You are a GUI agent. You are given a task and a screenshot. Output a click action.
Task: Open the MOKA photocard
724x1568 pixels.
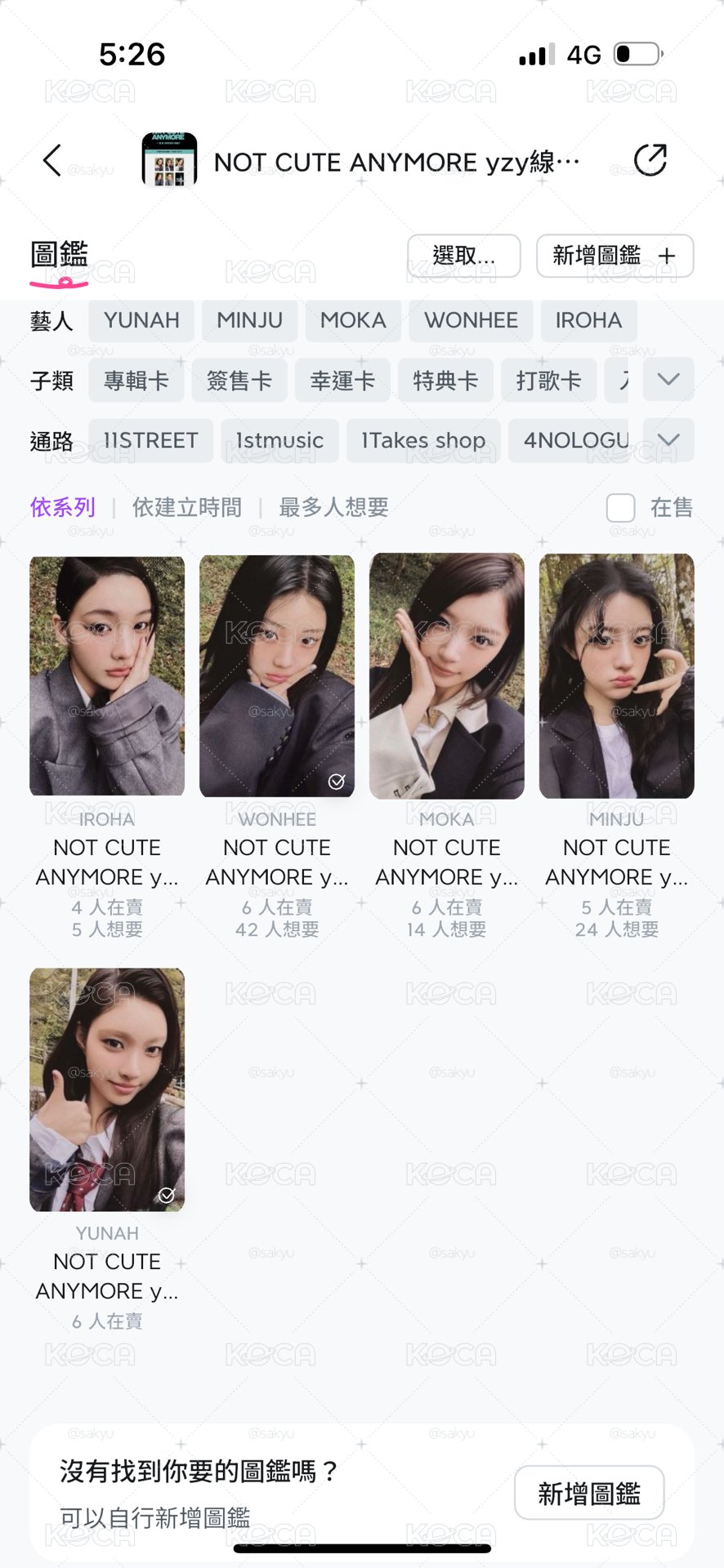447,676
